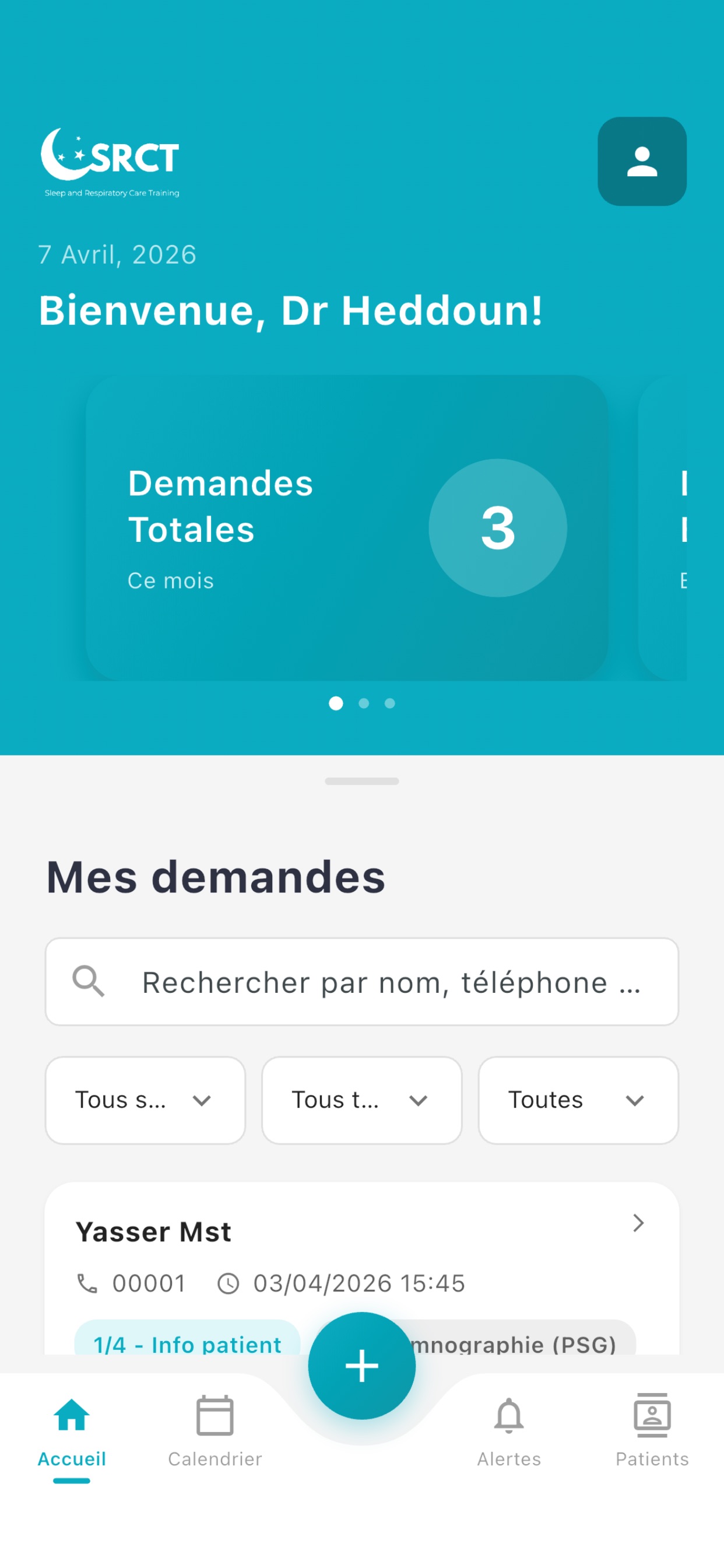Open the user profile icon

(x=642, y=162)
